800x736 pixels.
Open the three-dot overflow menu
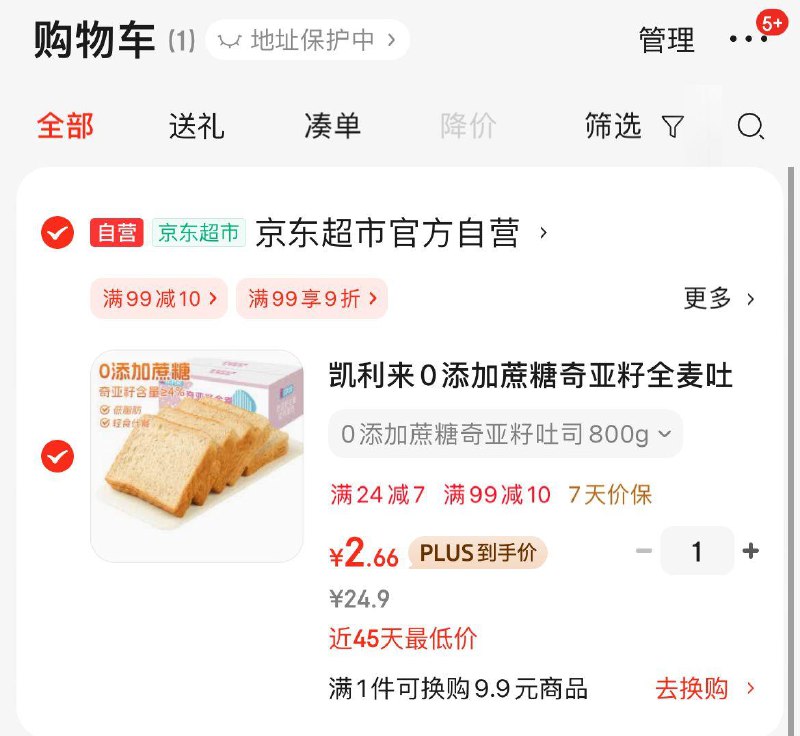pyautogui.click(x=747, y=40)
